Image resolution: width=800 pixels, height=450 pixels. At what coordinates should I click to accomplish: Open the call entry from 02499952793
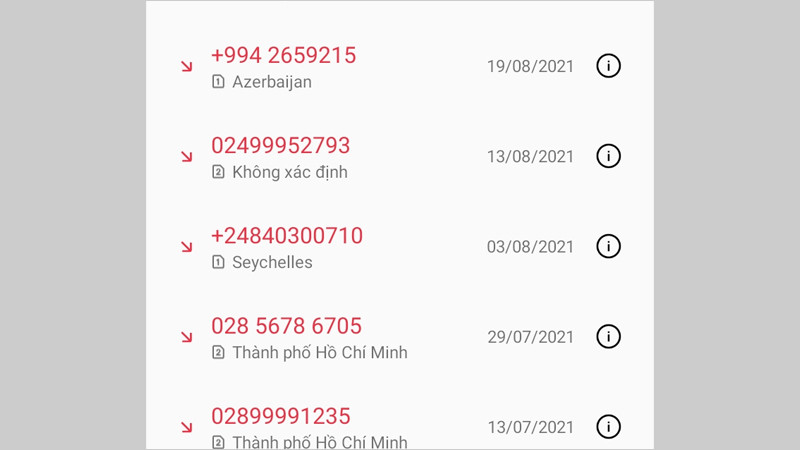(x=280, y=146)
